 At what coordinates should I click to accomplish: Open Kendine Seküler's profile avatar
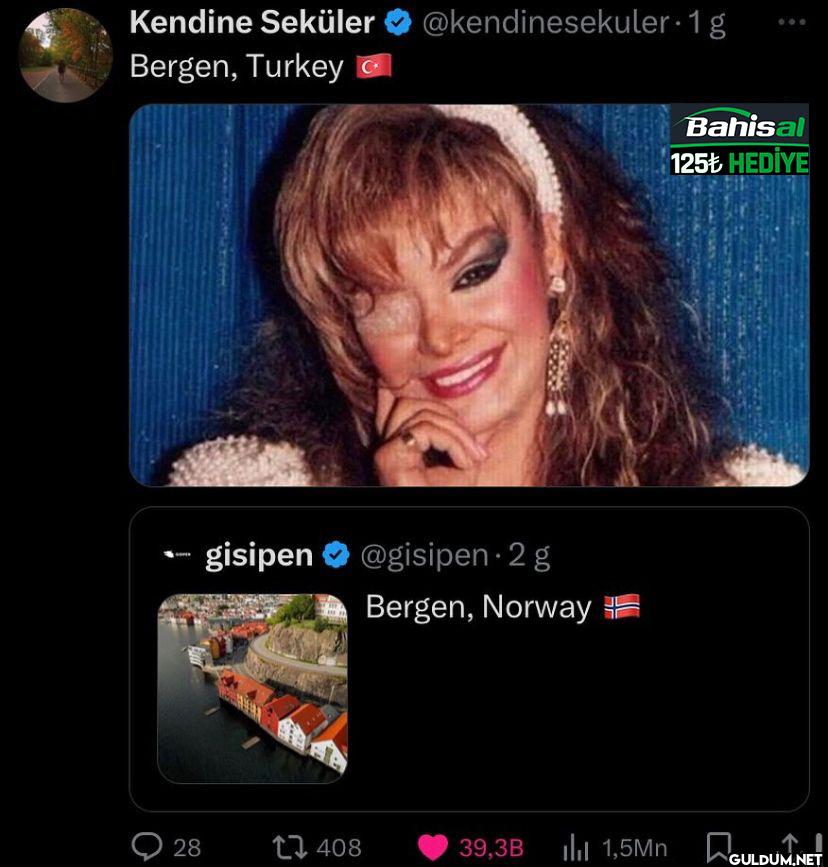tap(65, 55)
